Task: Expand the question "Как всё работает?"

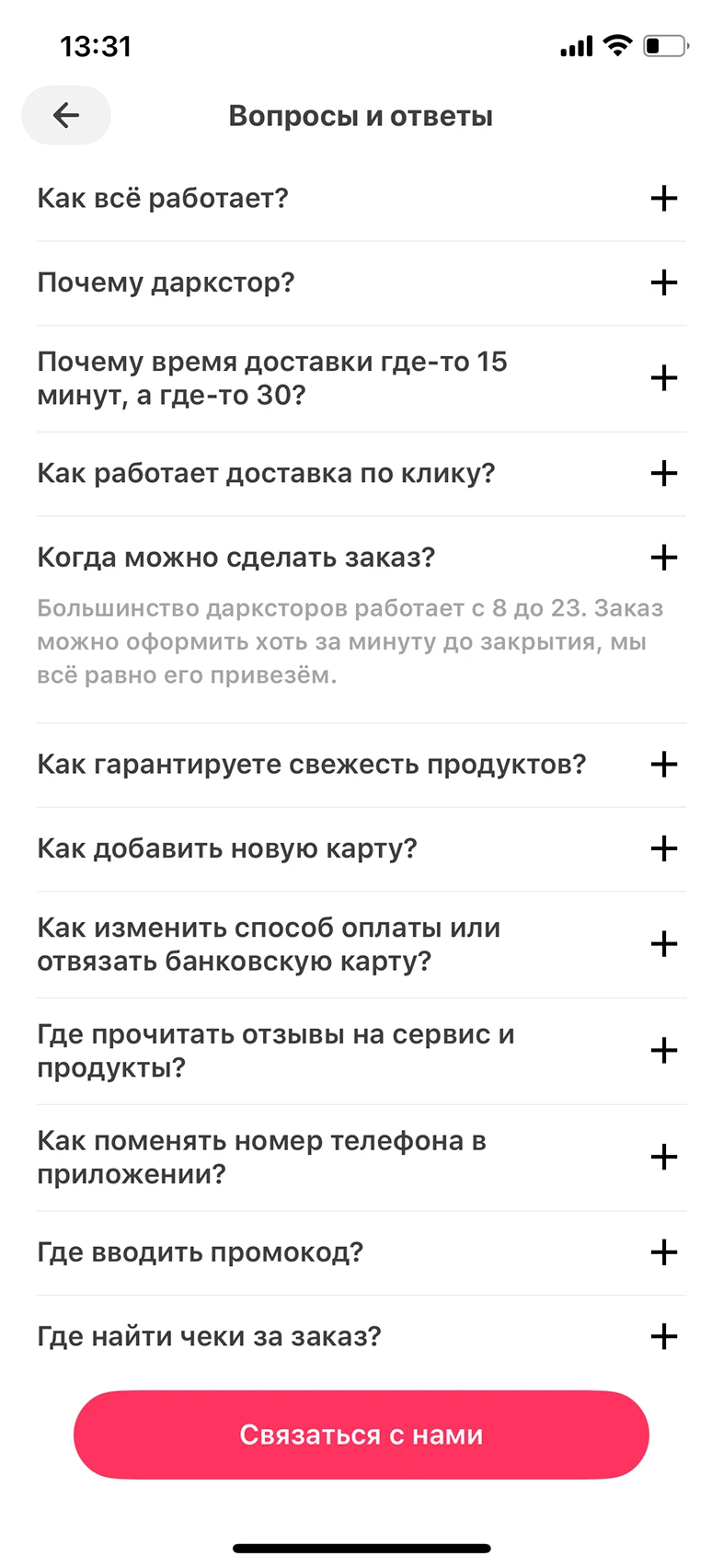Action: click(663, 198)
